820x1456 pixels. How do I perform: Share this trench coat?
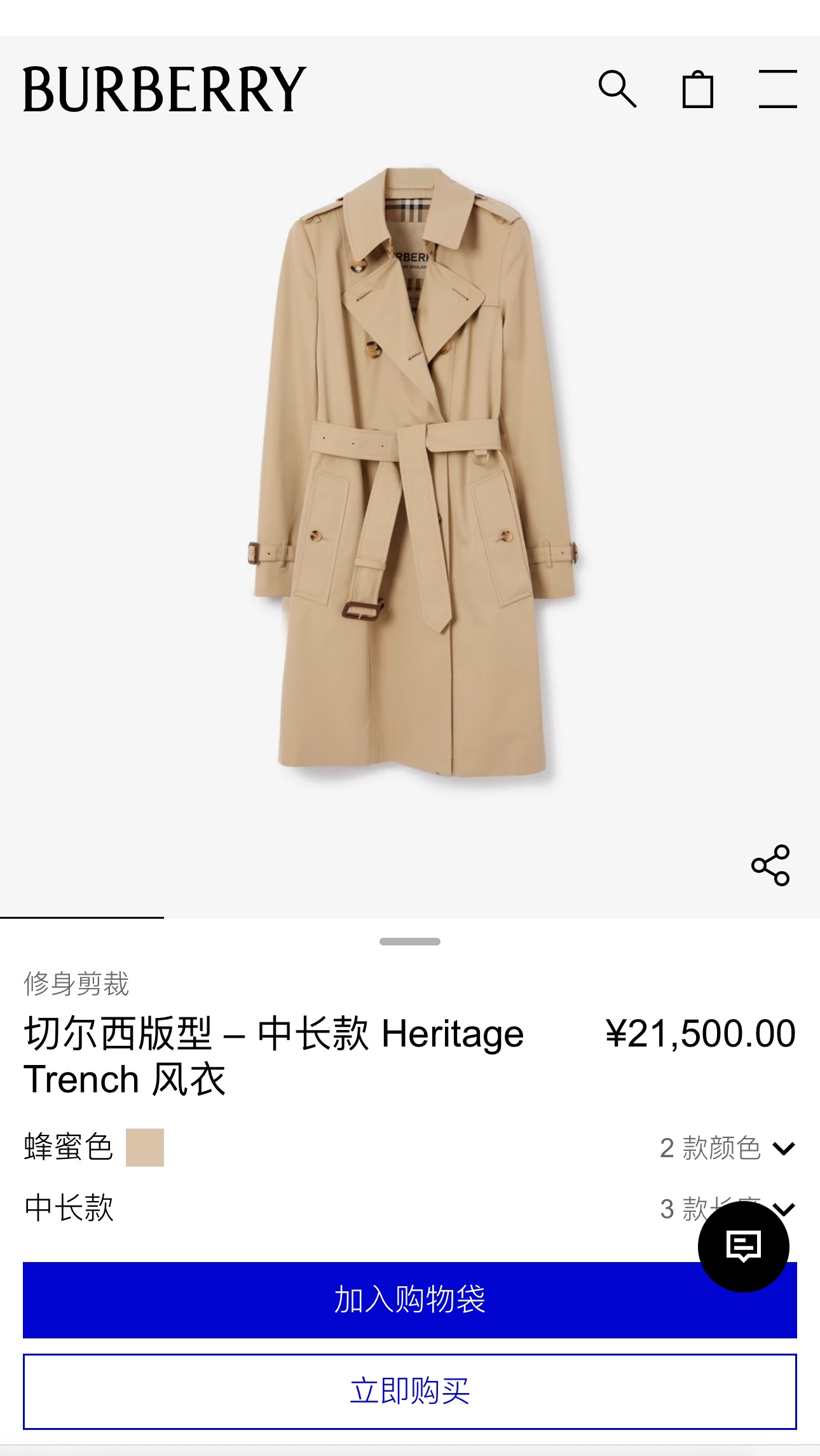pos(770,865)
